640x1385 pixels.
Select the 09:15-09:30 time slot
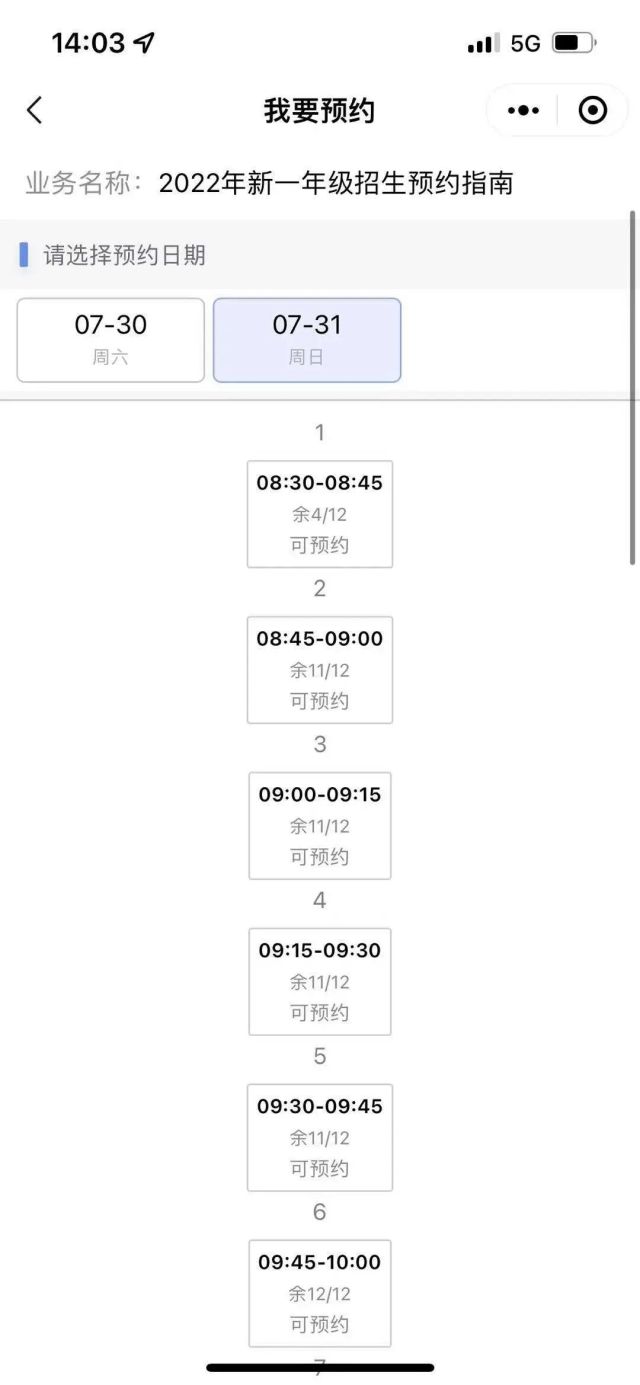click(320, 982)
